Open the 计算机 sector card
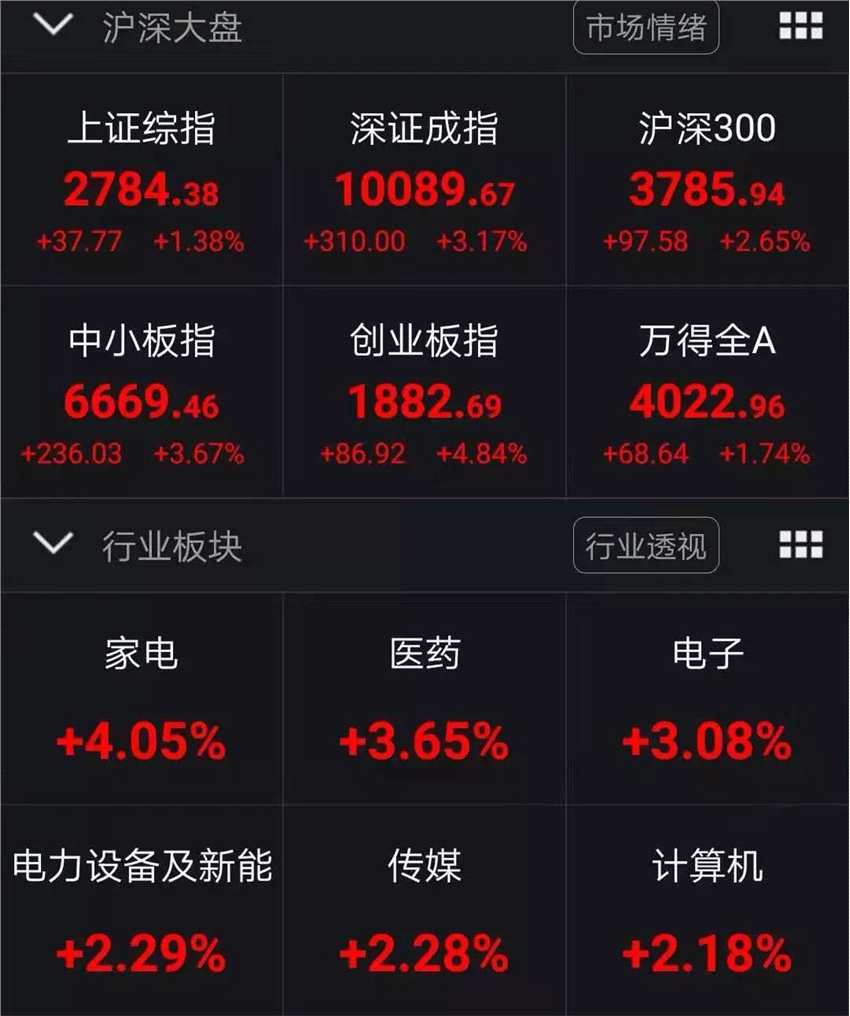Screen dimensions: 850x1016 (707, 912)
